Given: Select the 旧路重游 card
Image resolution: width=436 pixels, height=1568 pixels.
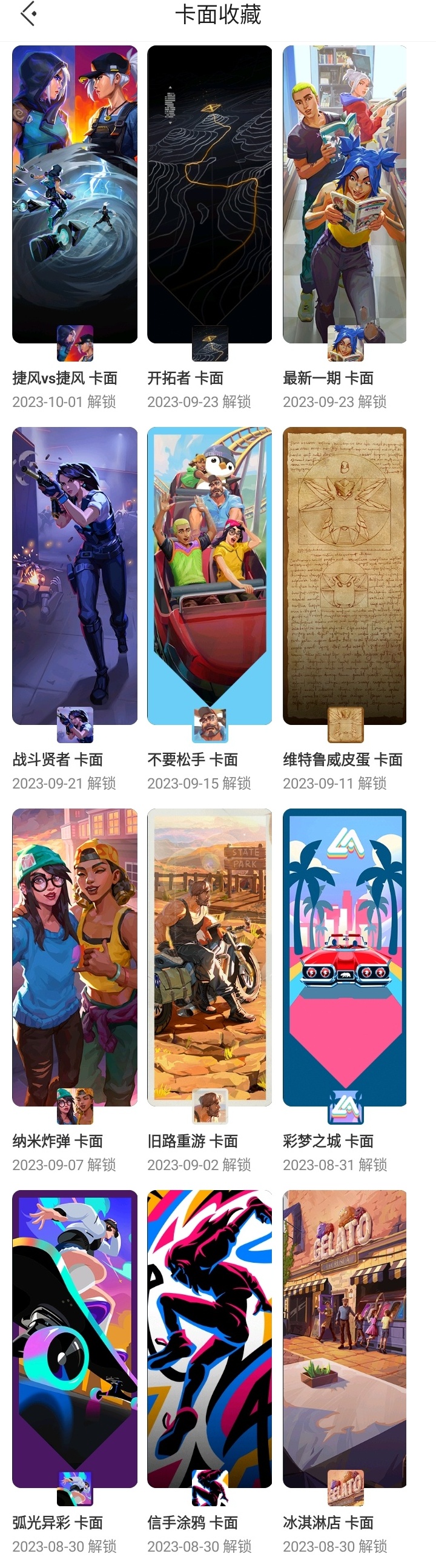Looking at the screenshot, I should click(210, 957).
